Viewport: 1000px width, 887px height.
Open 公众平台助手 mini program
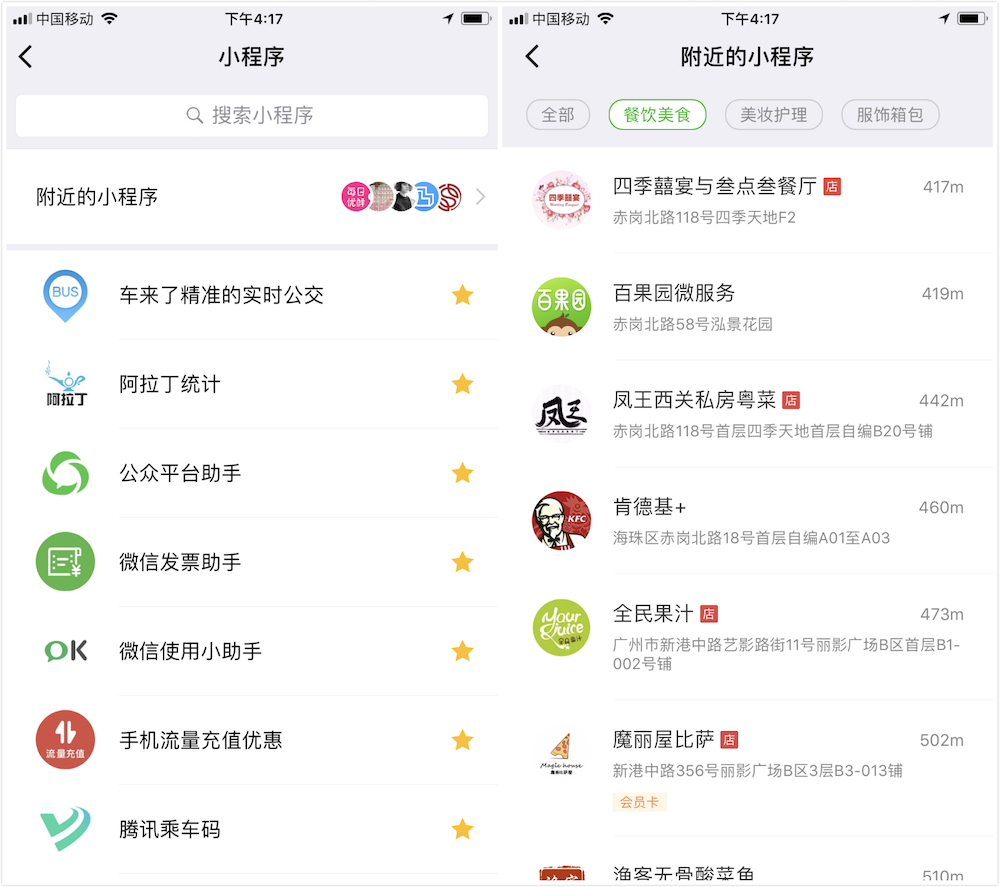[x=180, y=473]
